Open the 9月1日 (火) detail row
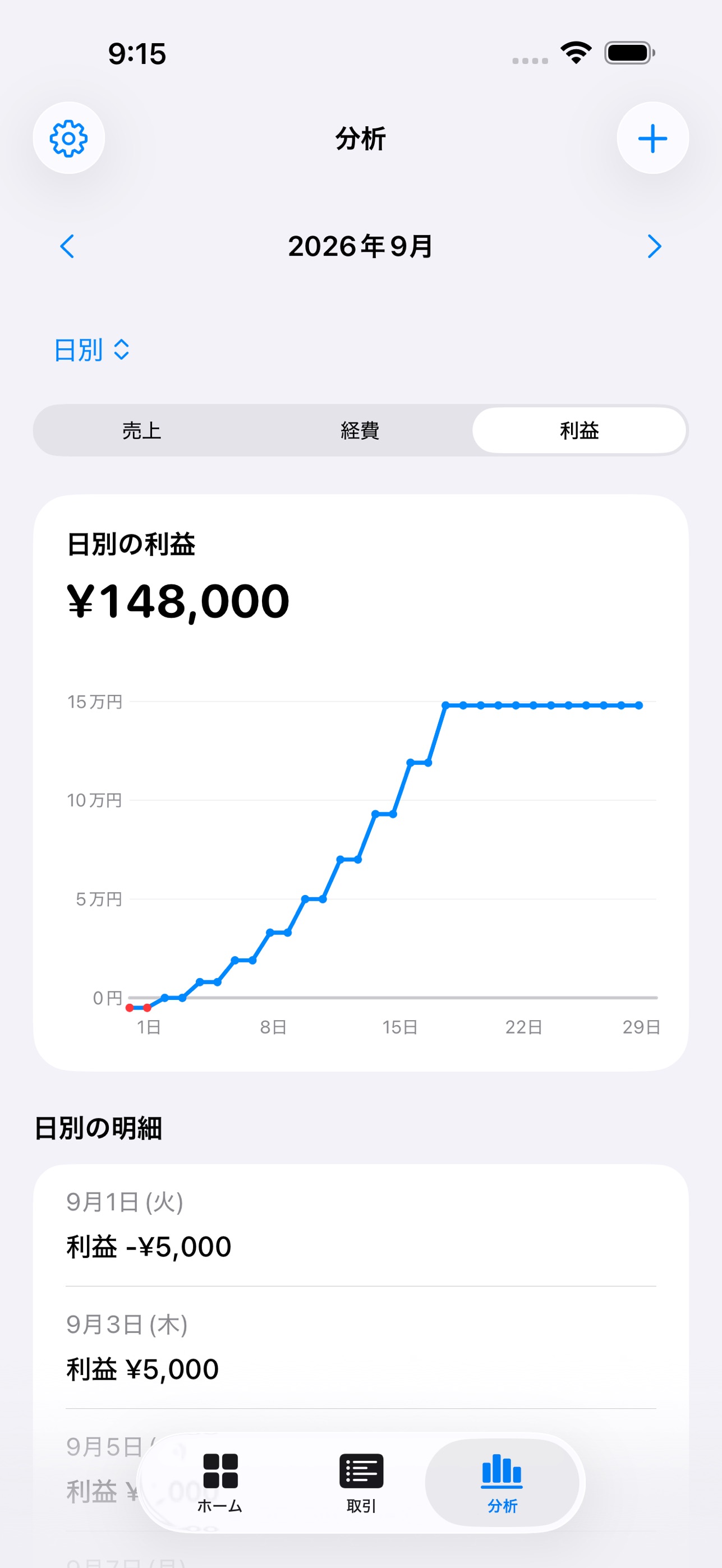The width and height of the screenshot is (722, 1568). click(361, 1225)
